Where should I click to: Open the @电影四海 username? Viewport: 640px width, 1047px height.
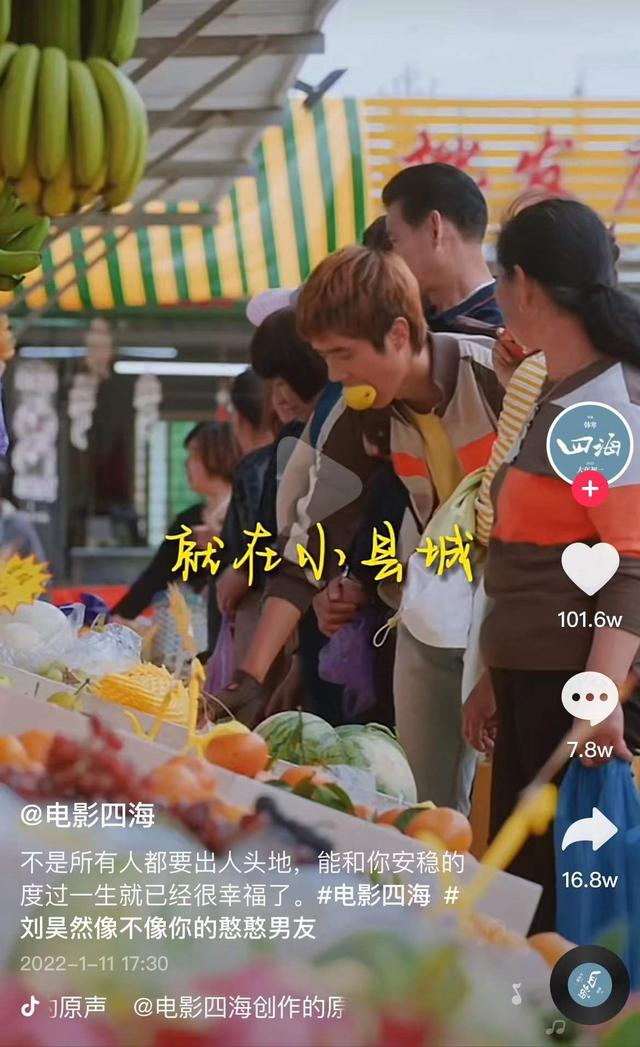[x=88, y=815]
